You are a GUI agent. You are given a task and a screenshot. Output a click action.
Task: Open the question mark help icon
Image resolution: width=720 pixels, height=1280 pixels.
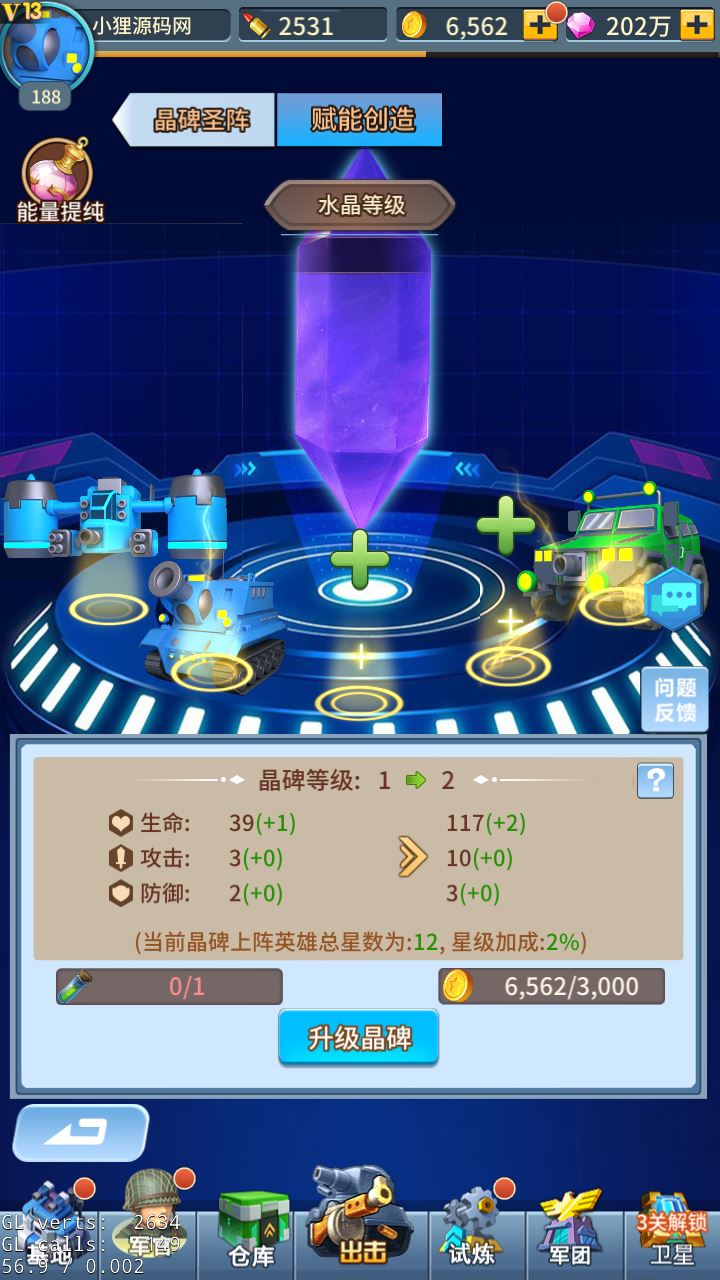655,780
